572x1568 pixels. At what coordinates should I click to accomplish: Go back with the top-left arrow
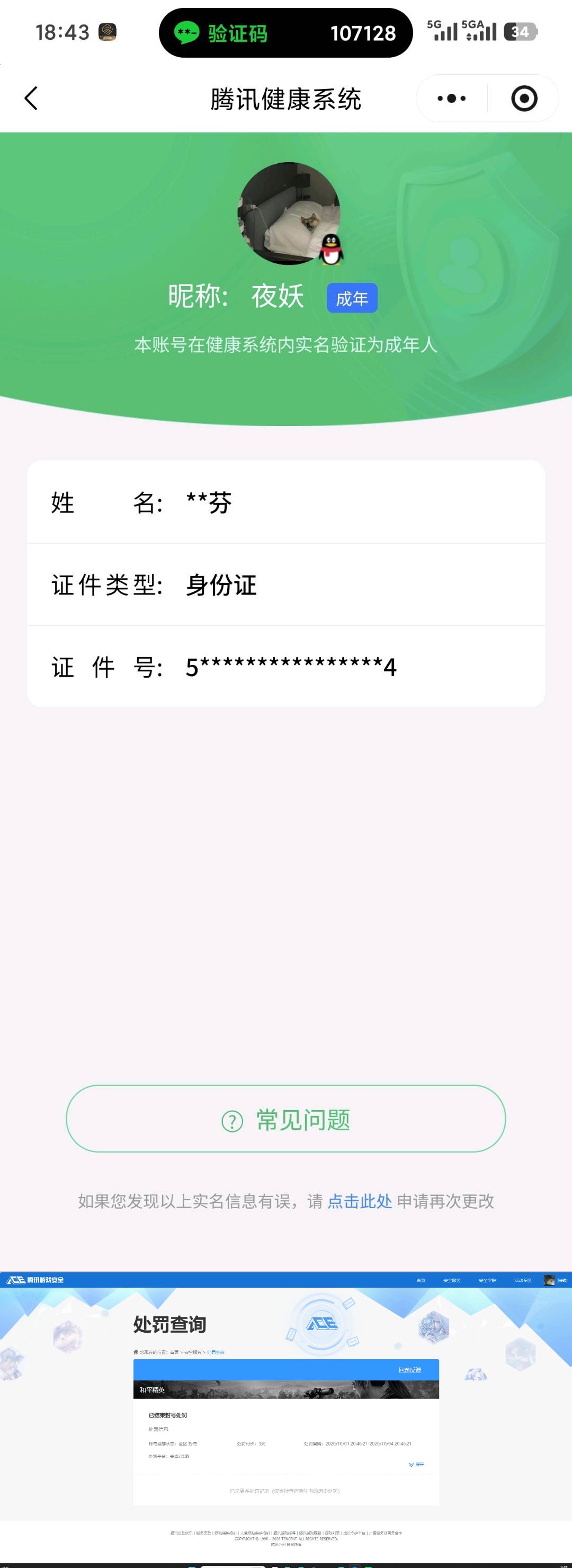click(31, 98)
